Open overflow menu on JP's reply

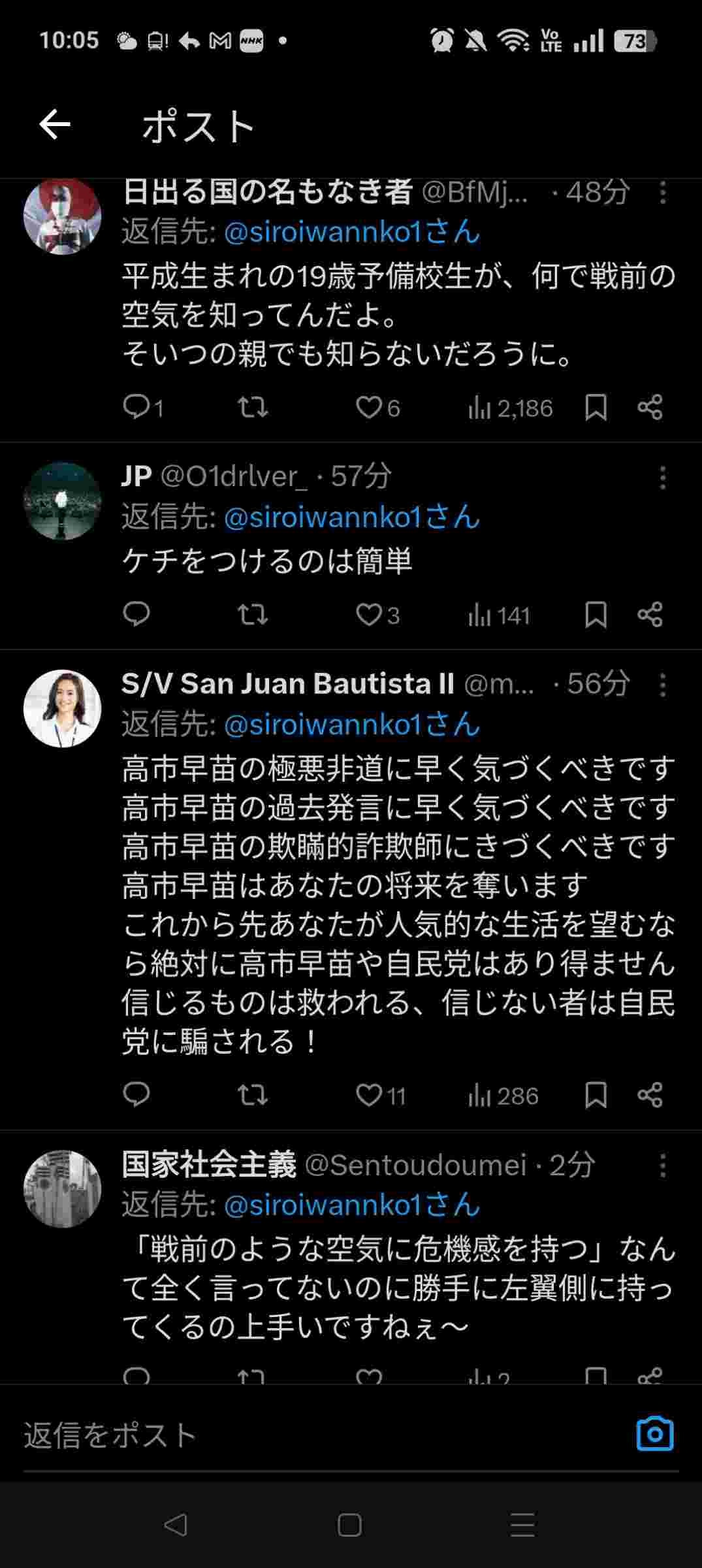coord(663,478)
